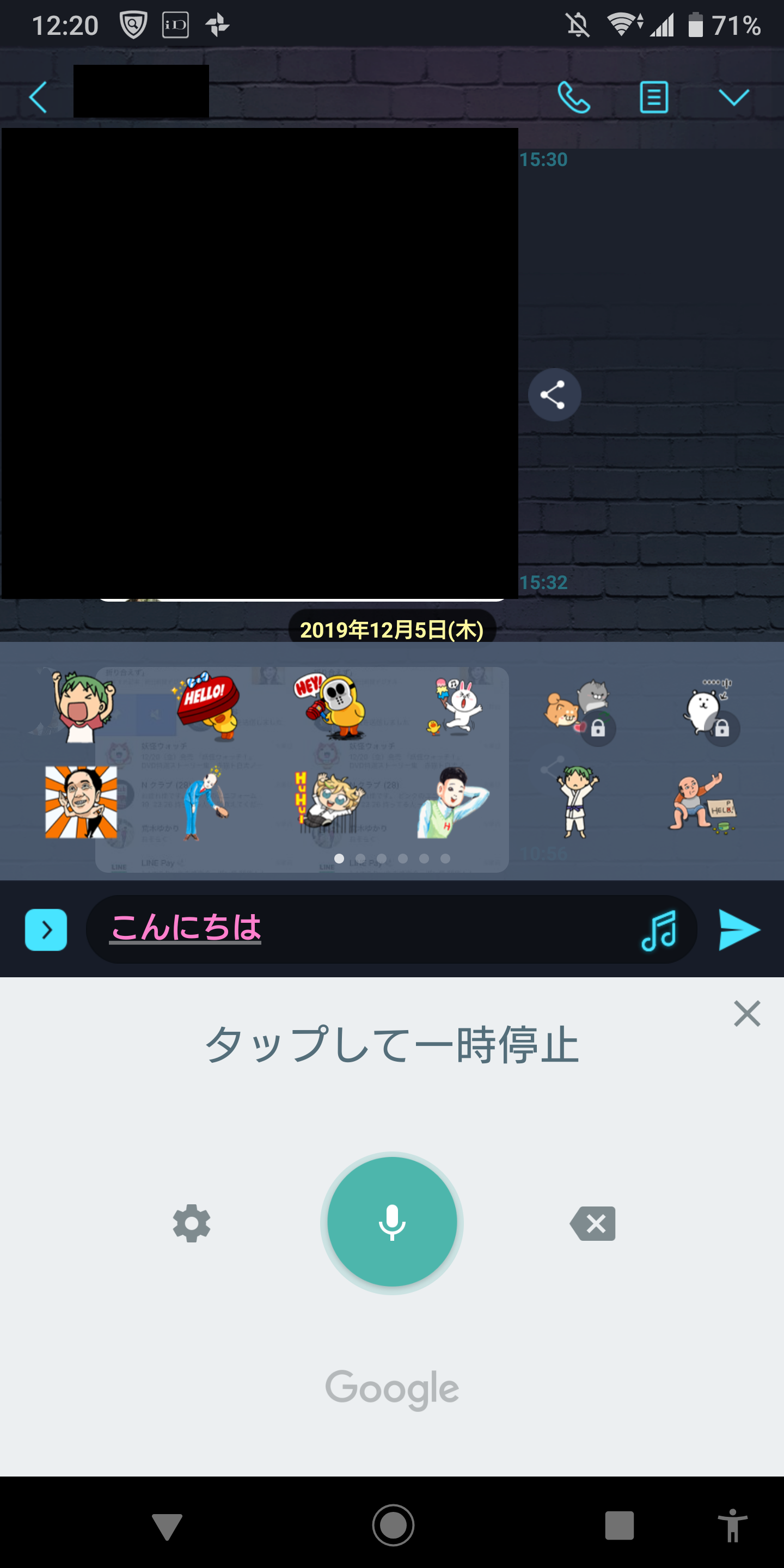Expand the attachment menu arrow

[x=46, y=929]
